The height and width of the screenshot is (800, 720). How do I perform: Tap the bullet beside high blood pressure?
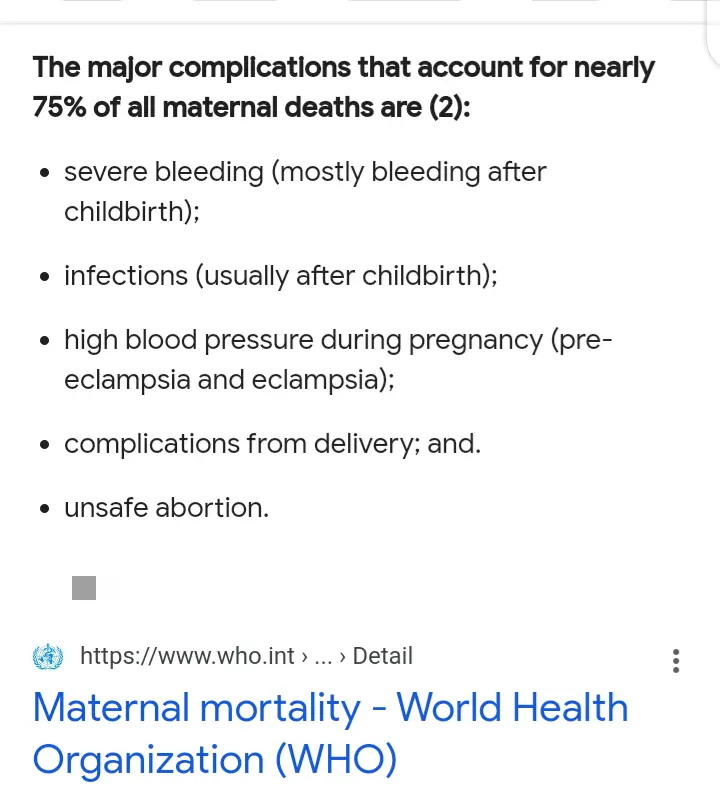45,340
